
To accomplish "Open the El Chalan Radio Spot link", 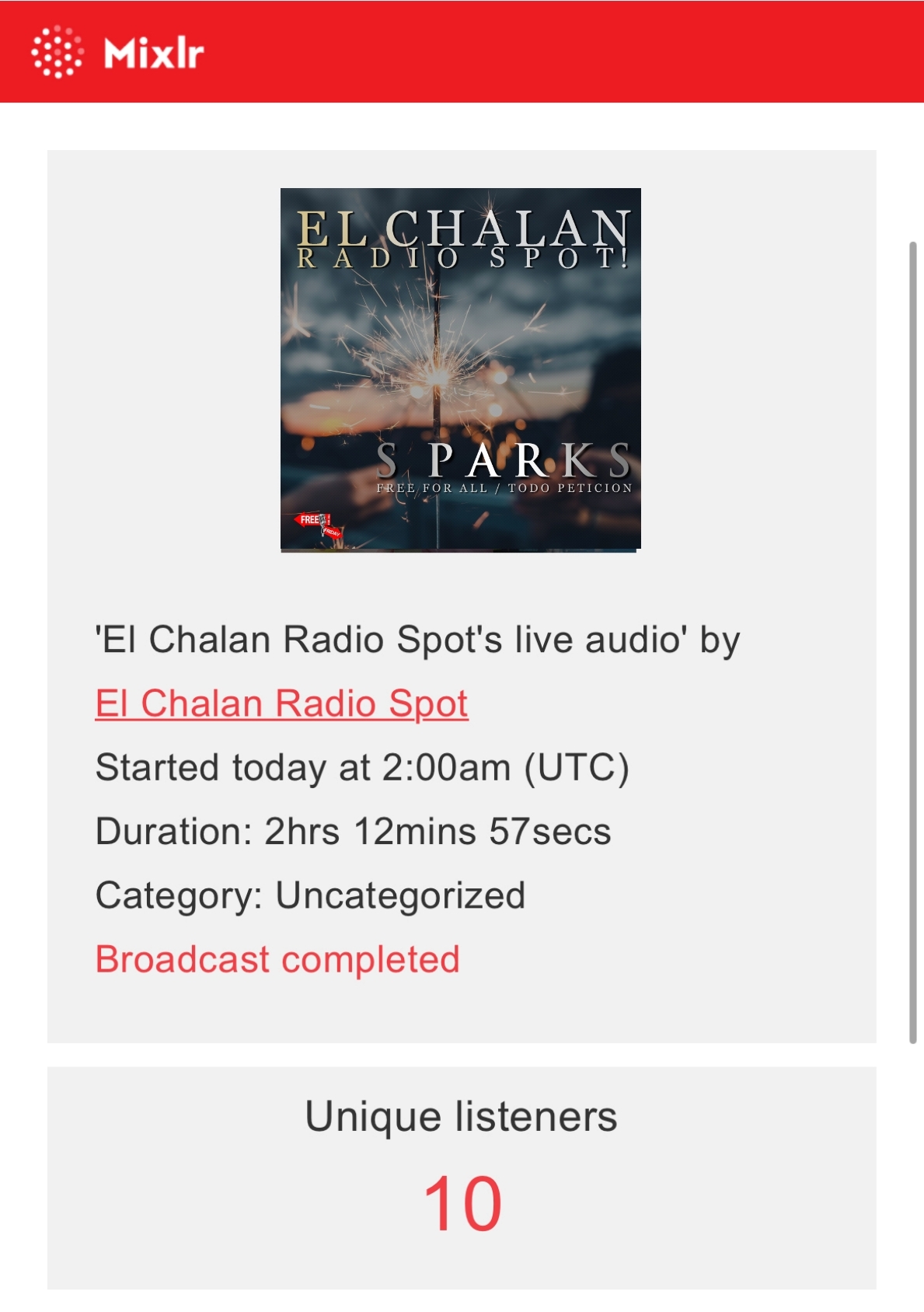I will click(281, 704).
